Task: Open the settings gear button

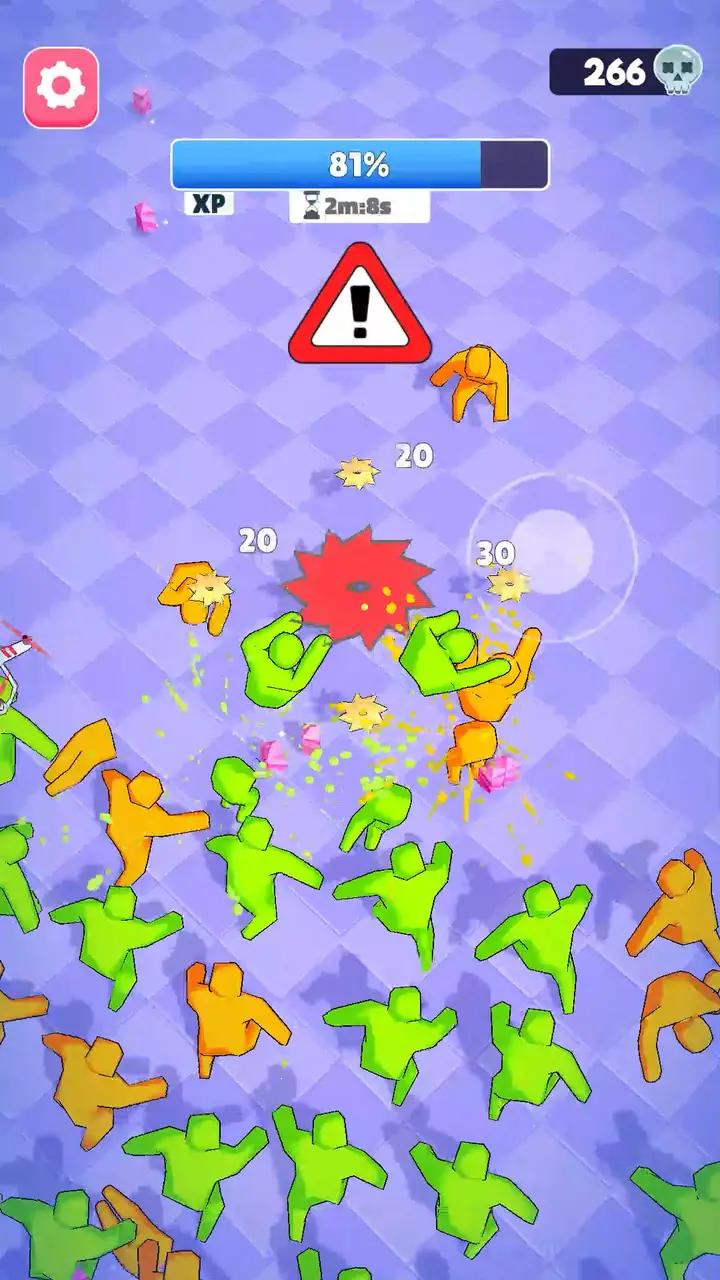Action: click(61, 88)
